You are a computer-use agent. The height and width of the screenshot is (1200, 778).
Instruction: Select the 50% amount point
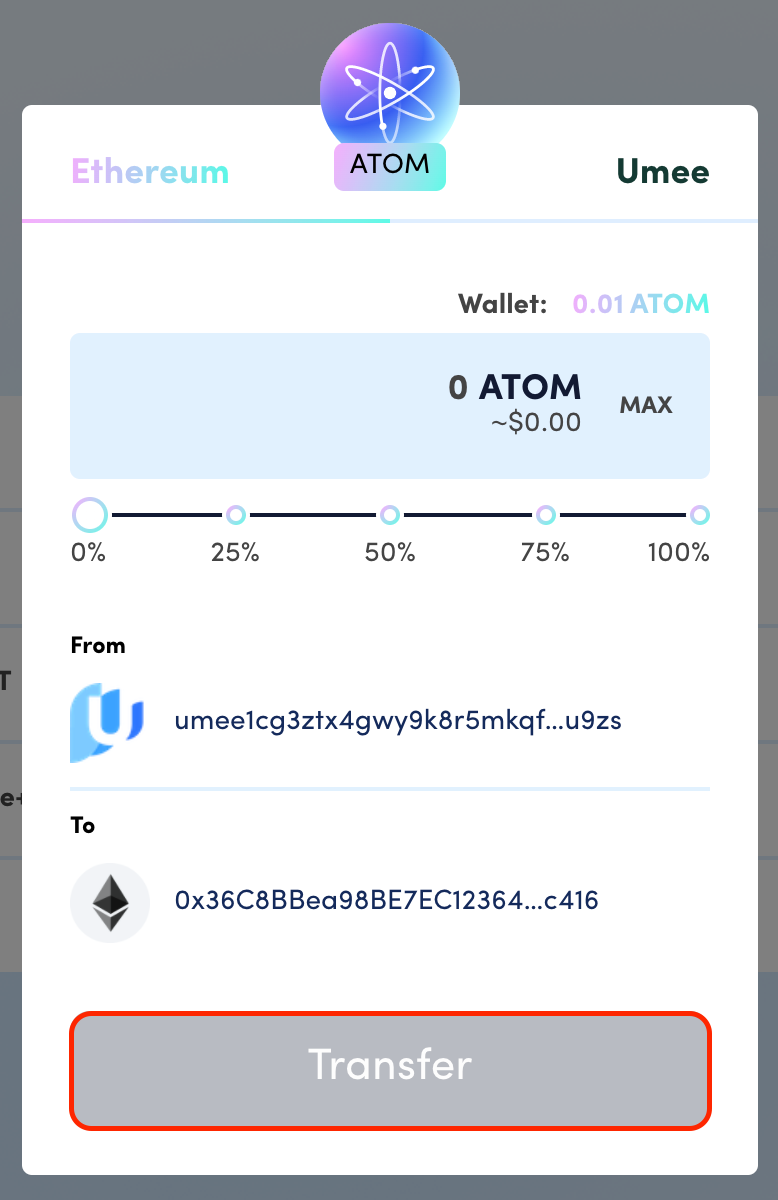(390, 515)
